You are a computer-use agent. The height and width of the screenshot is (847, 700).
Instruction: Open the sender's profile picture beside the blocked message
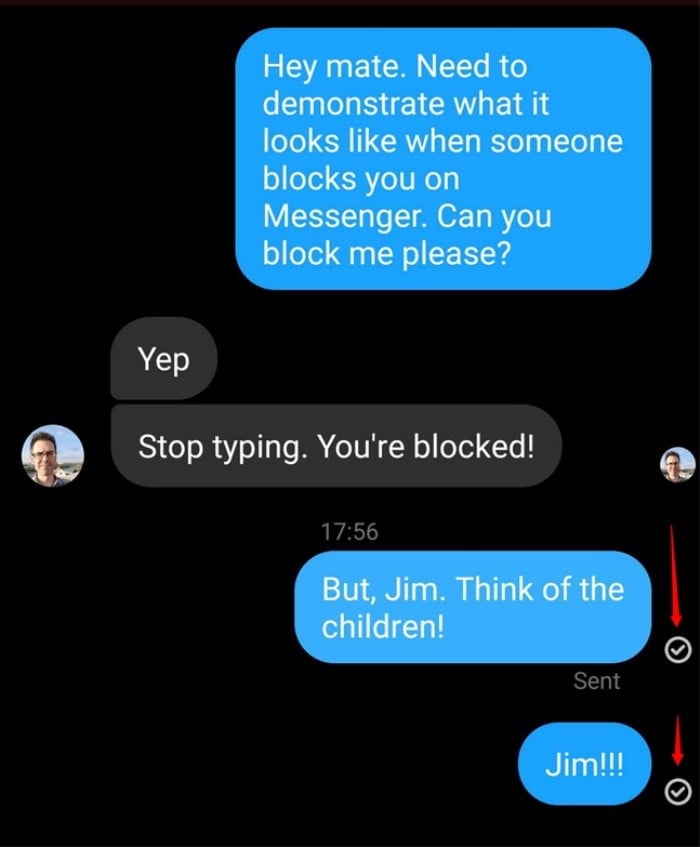pyautogui.click(x=53, y=456)
